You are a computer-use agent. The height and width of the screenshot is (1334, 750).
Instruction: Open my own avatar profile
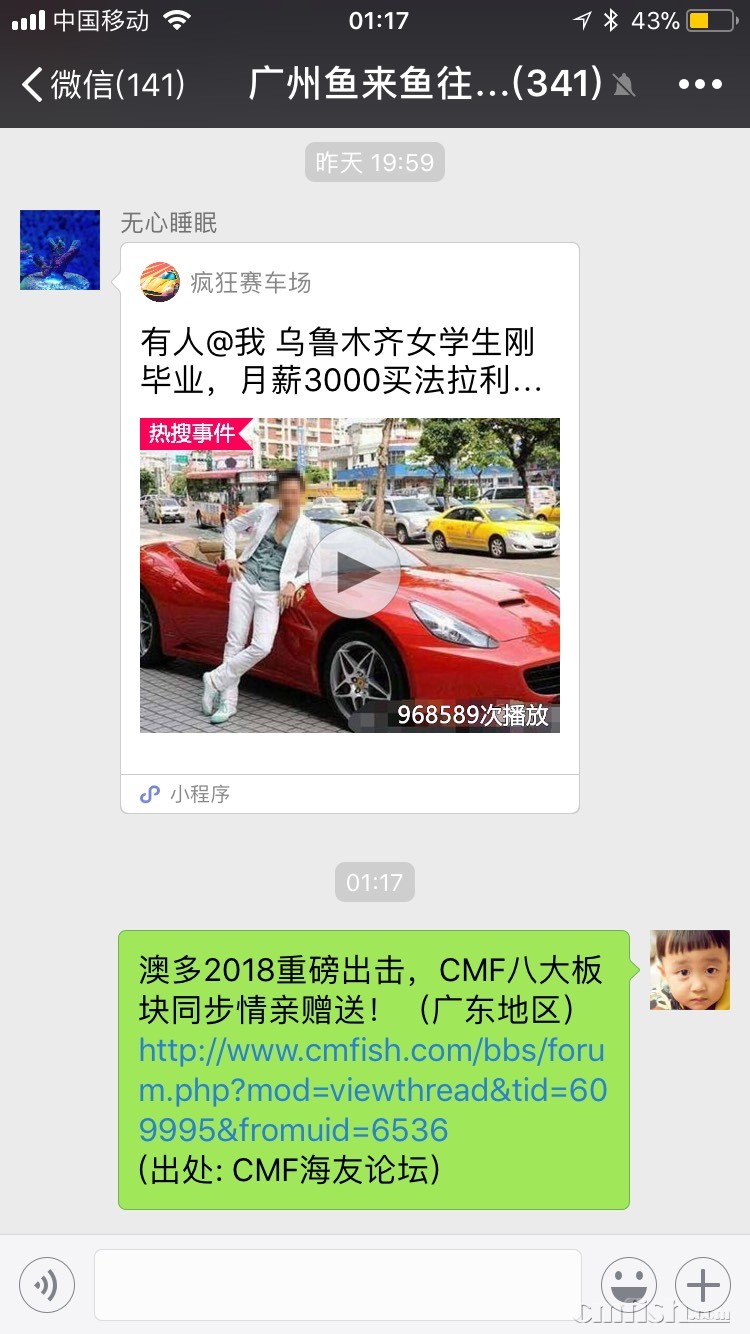(689, 970)
